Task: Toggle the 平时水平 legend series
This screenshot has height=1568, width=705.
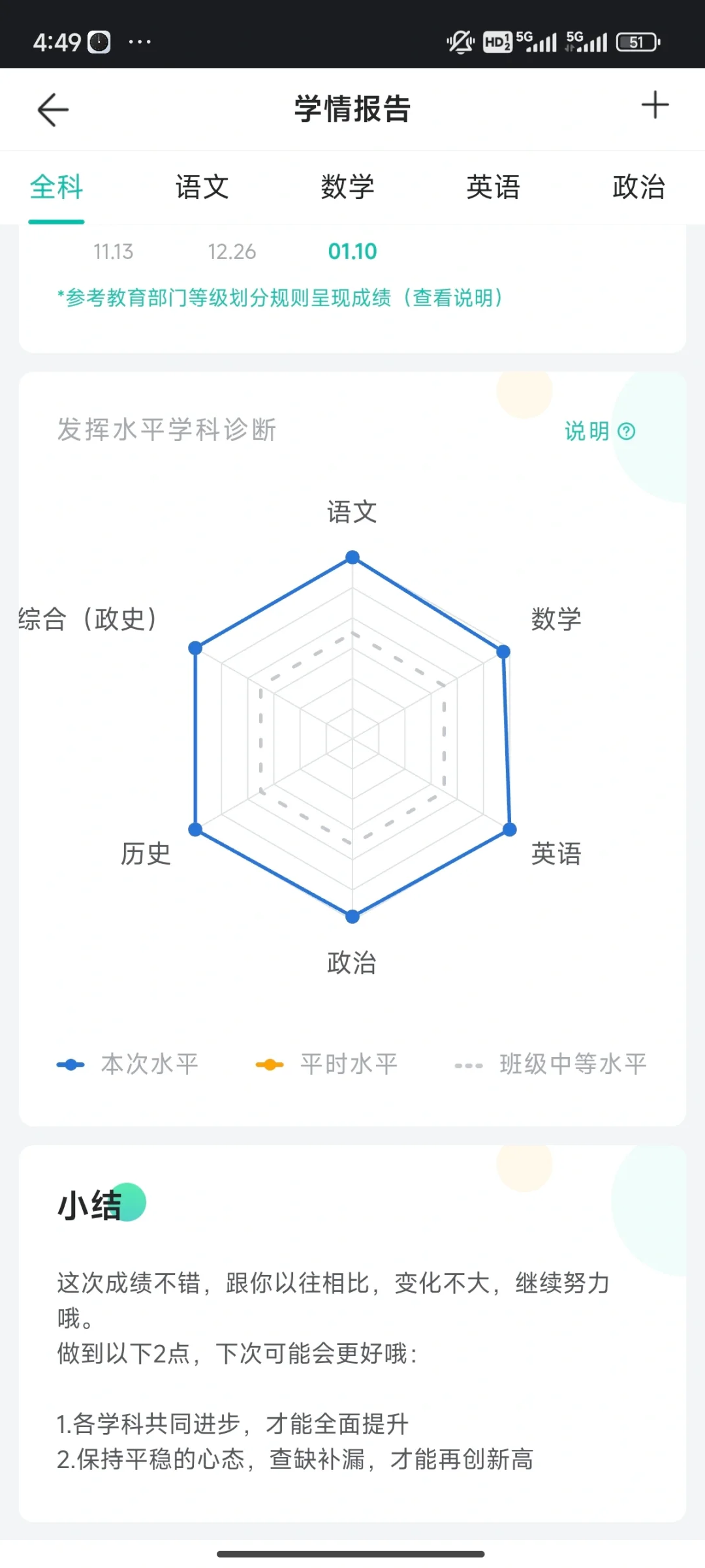Action: (x=327, y=1064)
